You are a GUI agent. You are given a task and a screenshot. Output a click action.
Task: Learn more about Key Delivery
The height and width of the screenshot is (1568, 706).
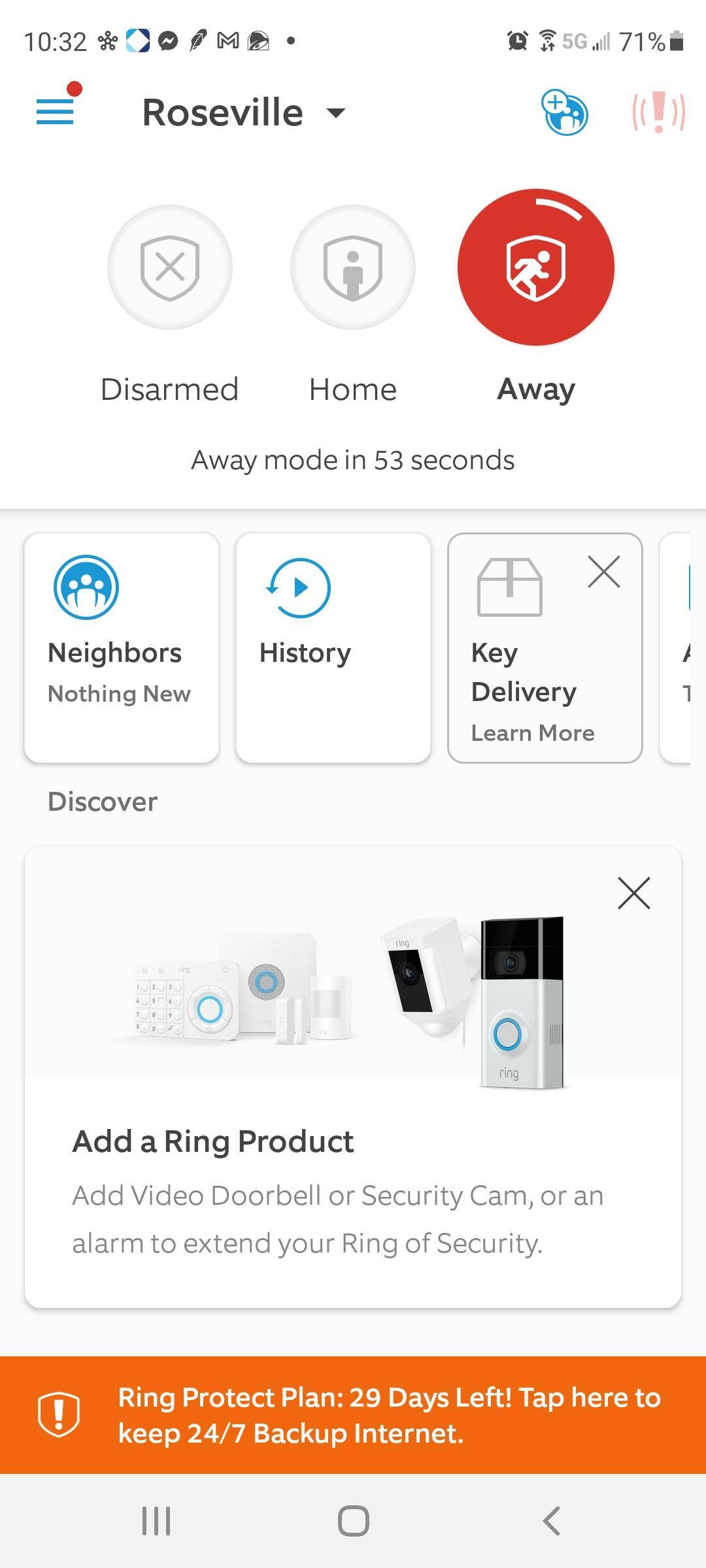point(532,732)
